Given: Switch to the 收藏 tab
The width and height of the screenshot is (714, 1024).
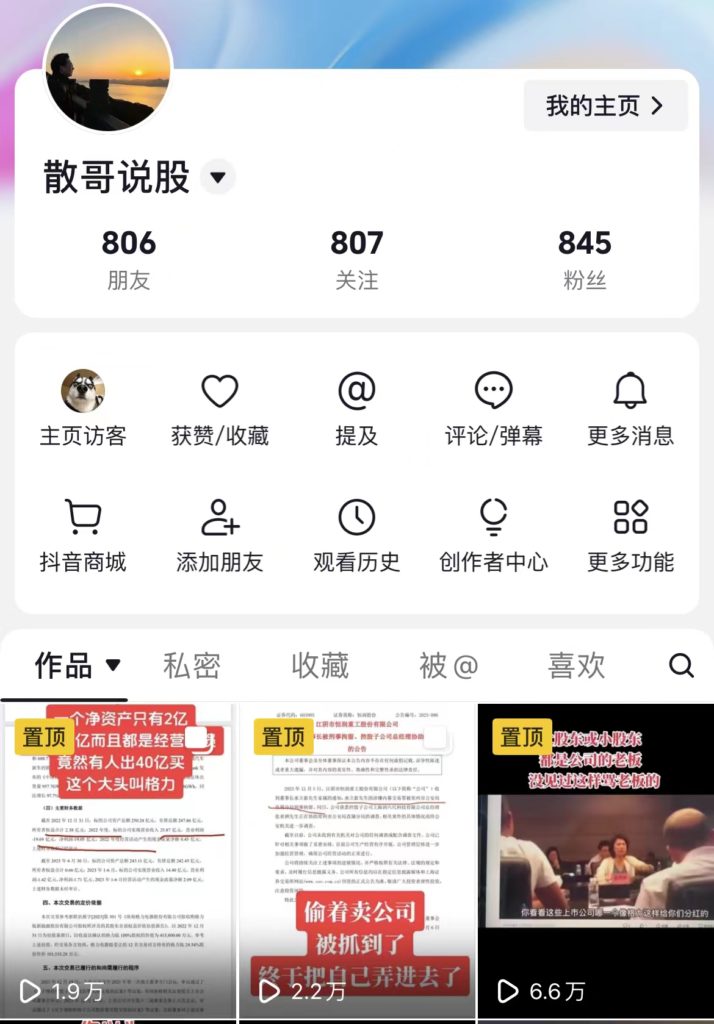Looking at the screenshot, I should [320, 665].
